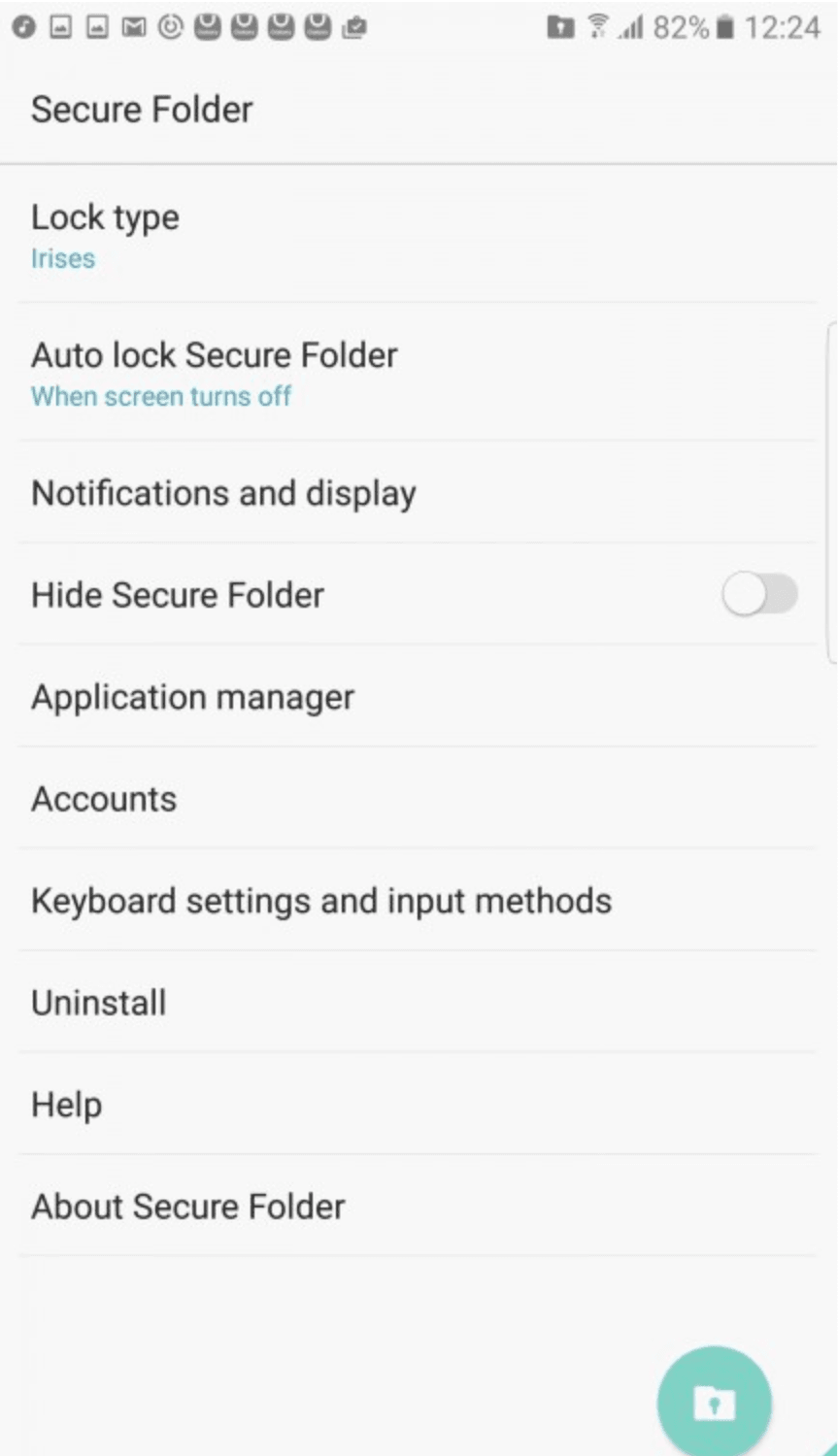Open Application manager
The width and height of the screenshot is (838, 1456).
(x=419, y=696)
